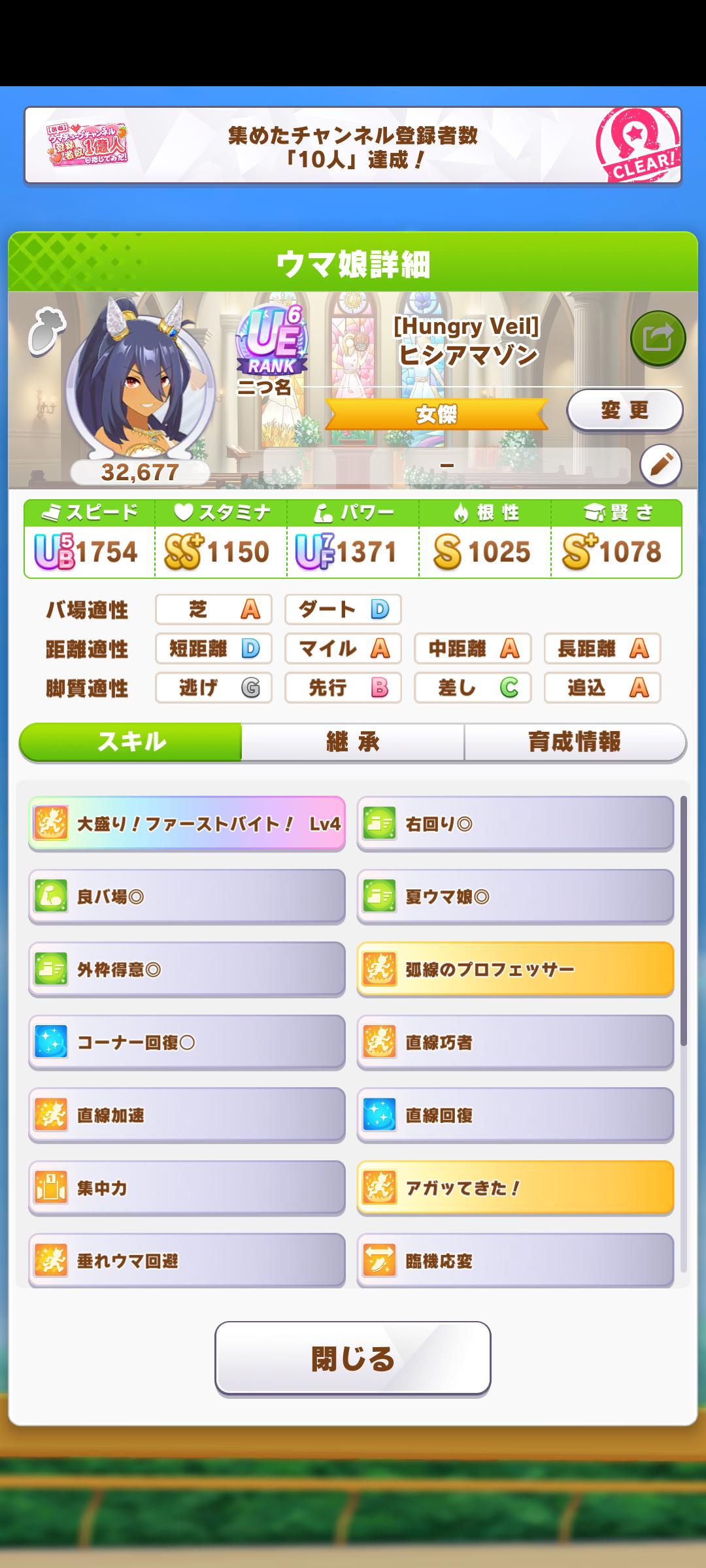Viewport: 706px width, 1568px height.
Task: Open the 外枠得意◎ skill info
Action: [187, 969]
